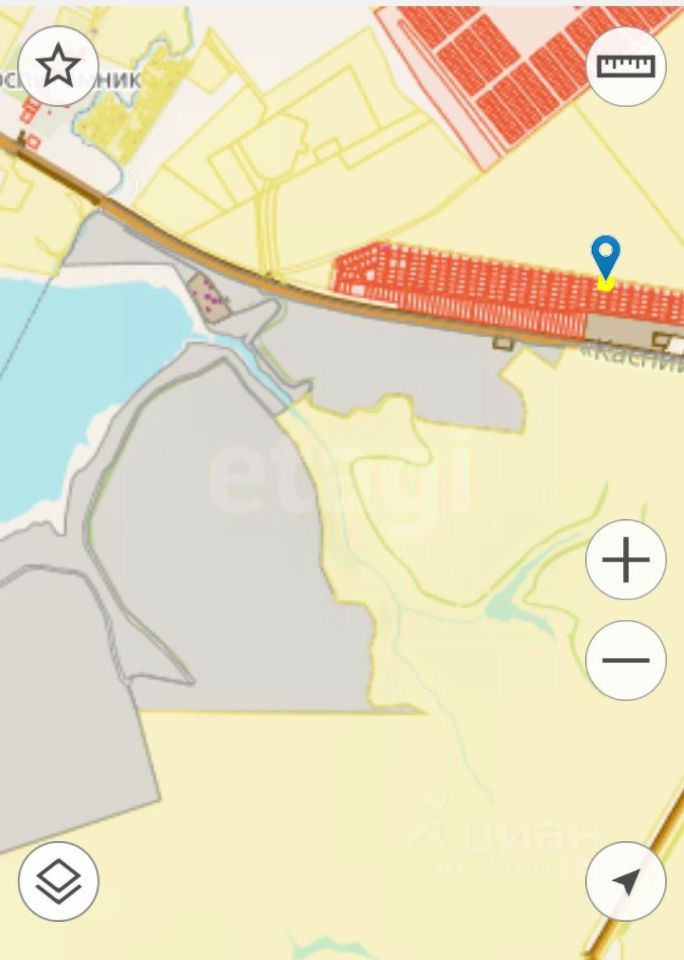This screenshot has width=684, height=960.
Task: Open the map layers selector
Action: (x=57, y=881)
